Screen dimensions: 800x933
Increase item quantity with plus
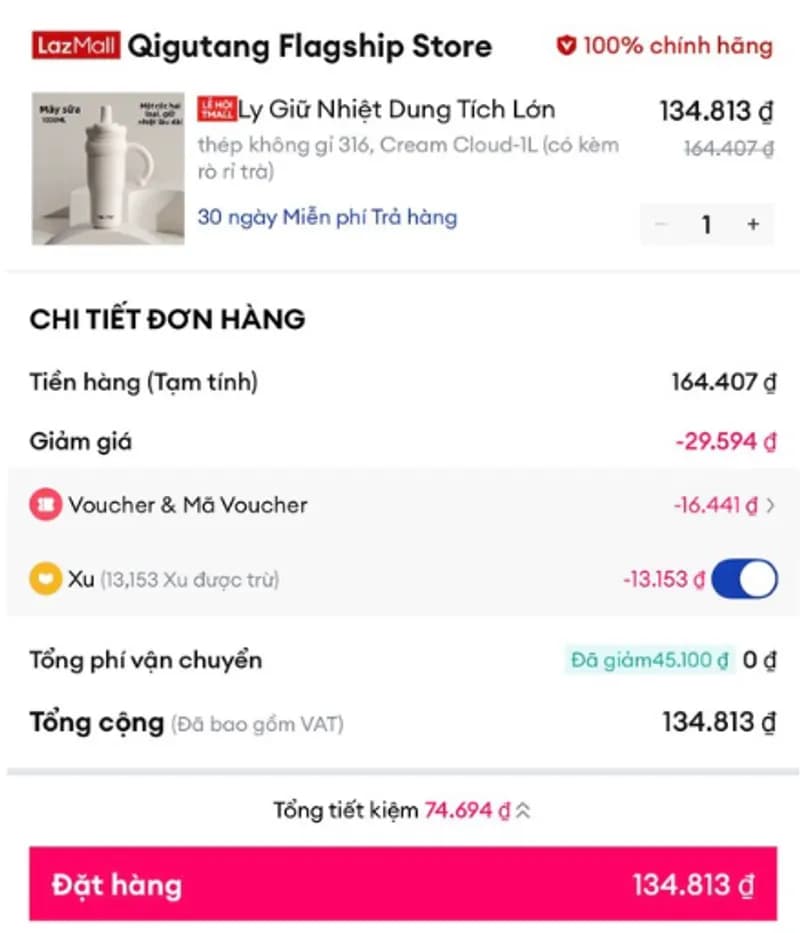pos(753,224)
